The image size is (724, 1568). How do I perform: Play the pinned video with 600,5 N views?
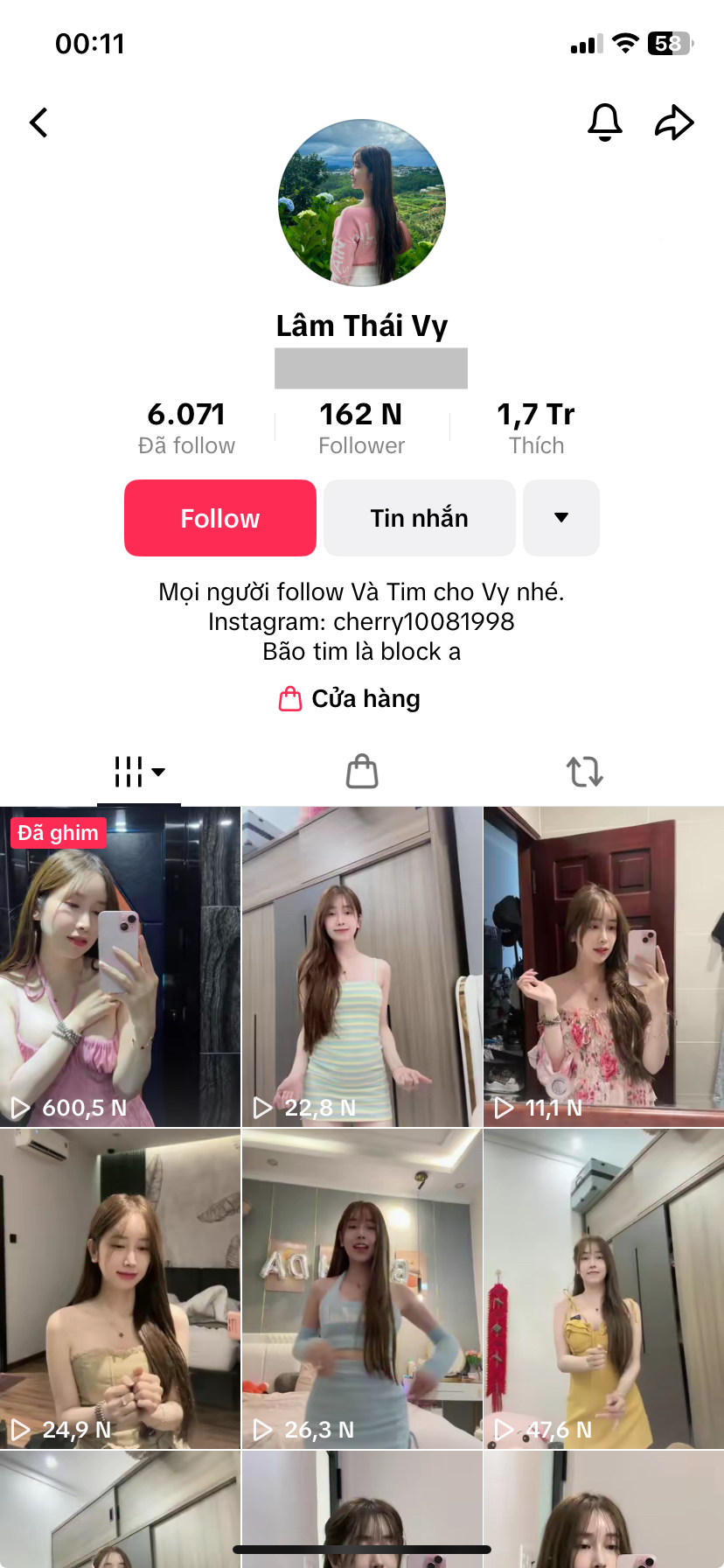(120, 967)
